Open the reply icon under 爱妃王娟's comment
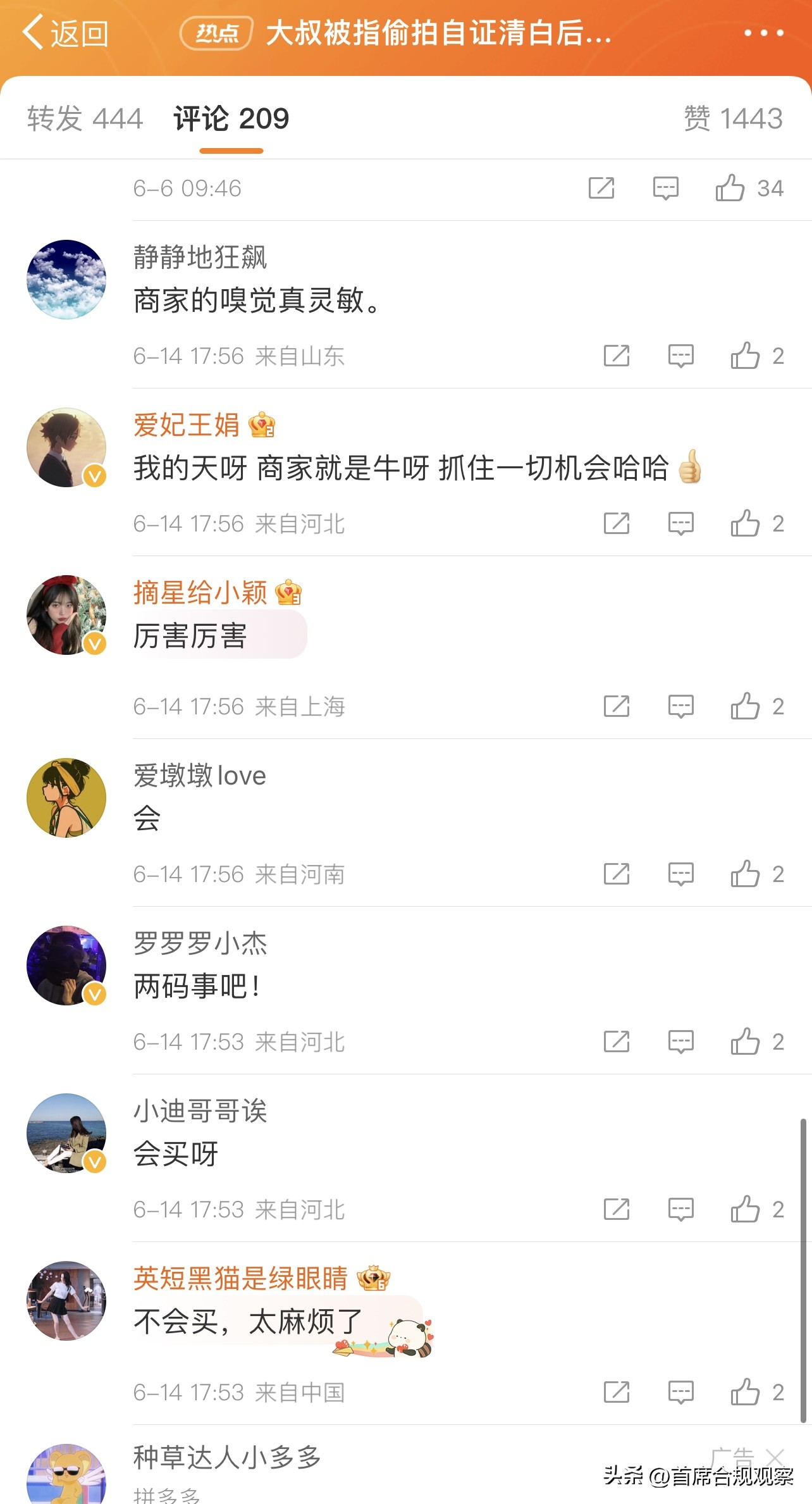Screen dimensions: 812x1504 pyautogui.click(x=681, y=523)
